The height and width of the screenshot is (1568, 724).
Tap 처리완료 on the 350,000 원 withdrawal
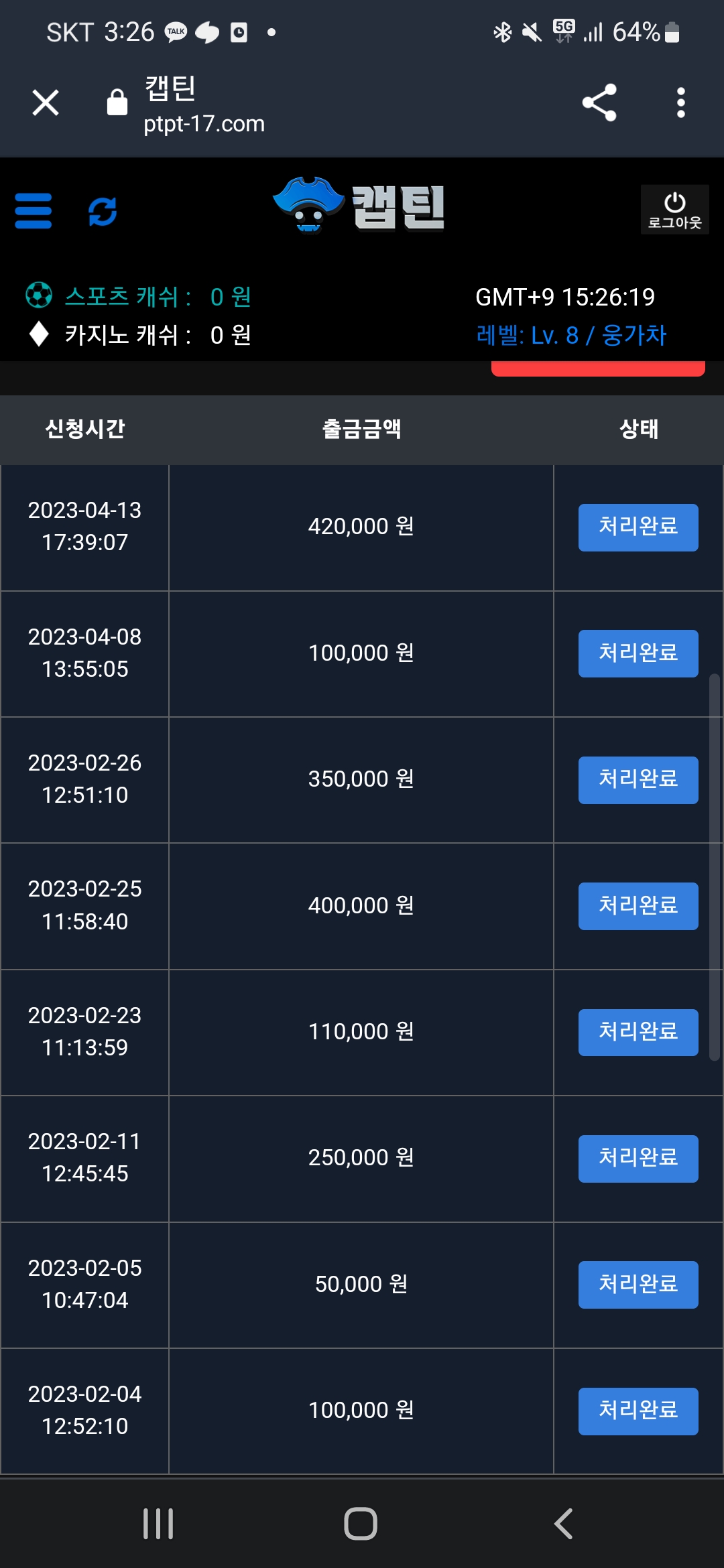638,780
